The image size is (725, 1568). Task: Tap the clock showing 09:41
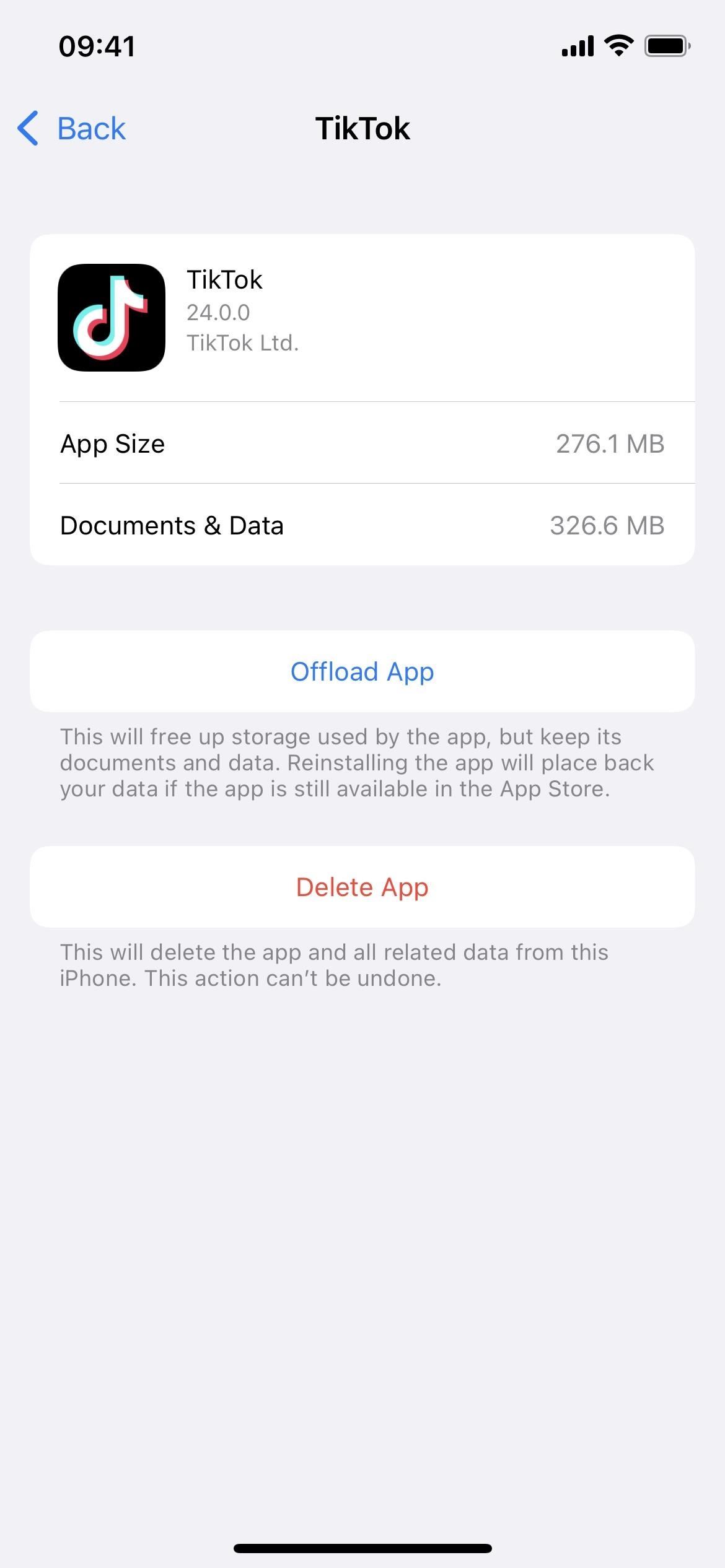click(96, 45)
